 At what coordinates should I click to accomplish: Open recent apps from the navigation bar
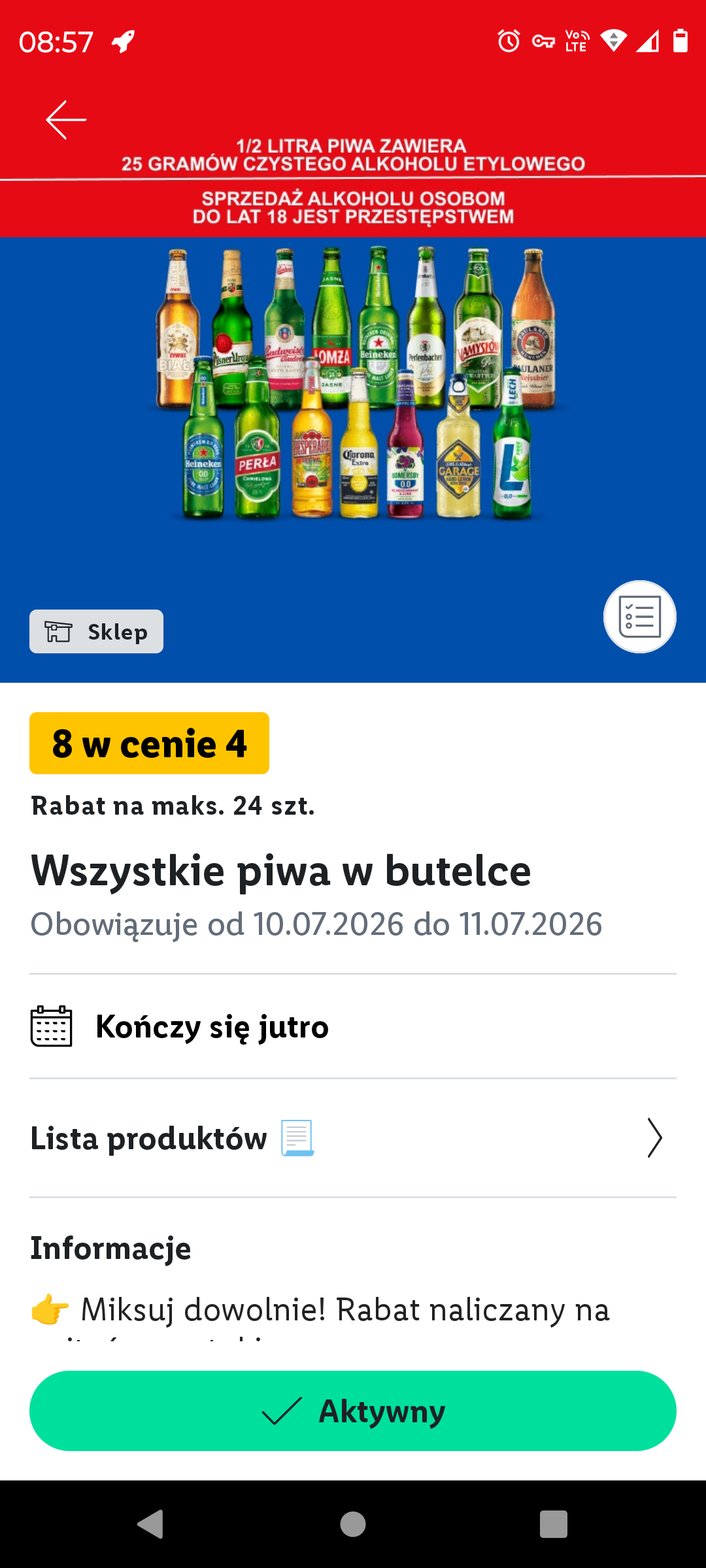(x=553, y=1524)
